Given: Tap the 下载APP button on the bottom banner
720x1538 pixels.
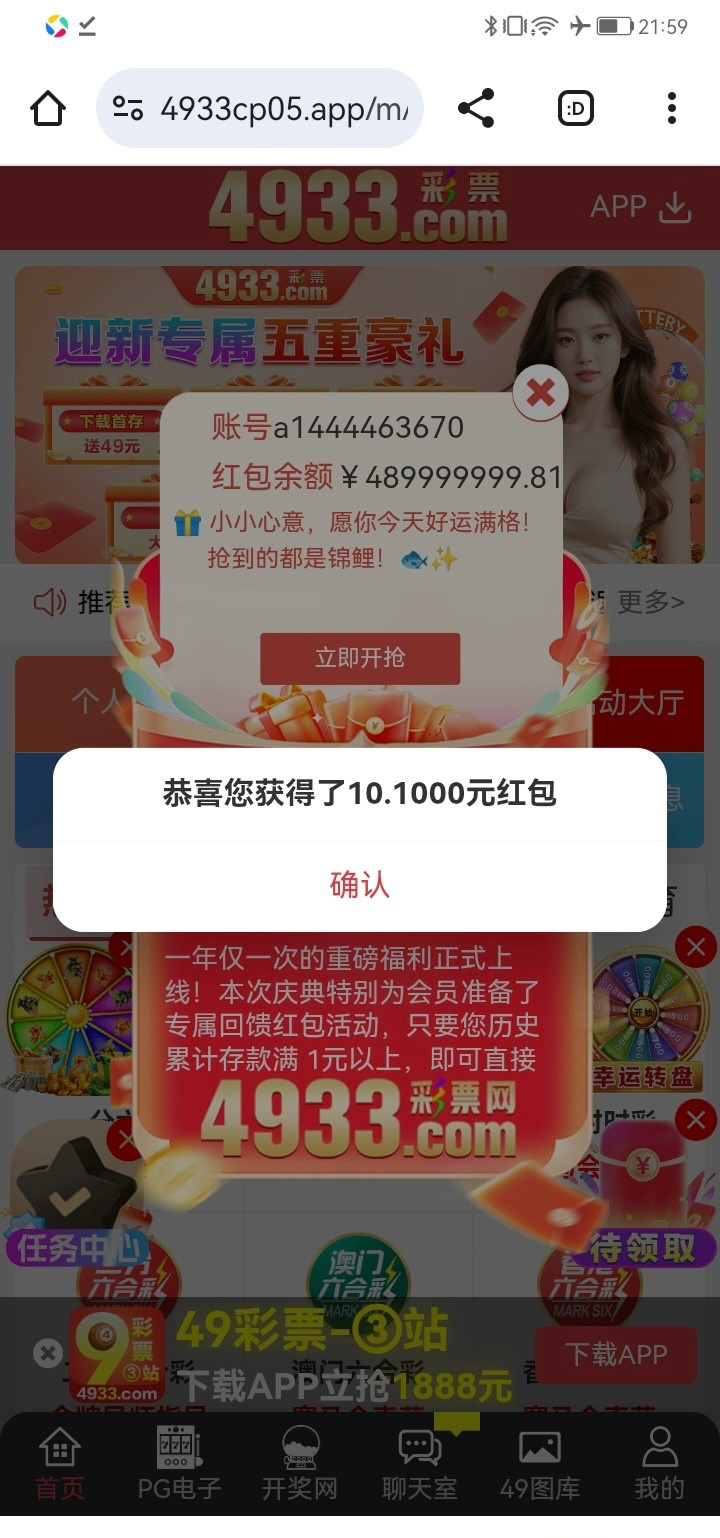Looking at the screenshot, I should (615, 1354).
